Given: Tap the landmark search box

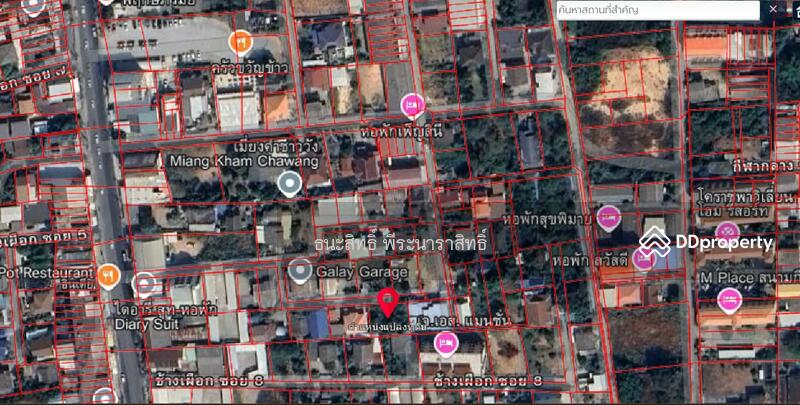Looking at the screenshot, I should [655, 9].
